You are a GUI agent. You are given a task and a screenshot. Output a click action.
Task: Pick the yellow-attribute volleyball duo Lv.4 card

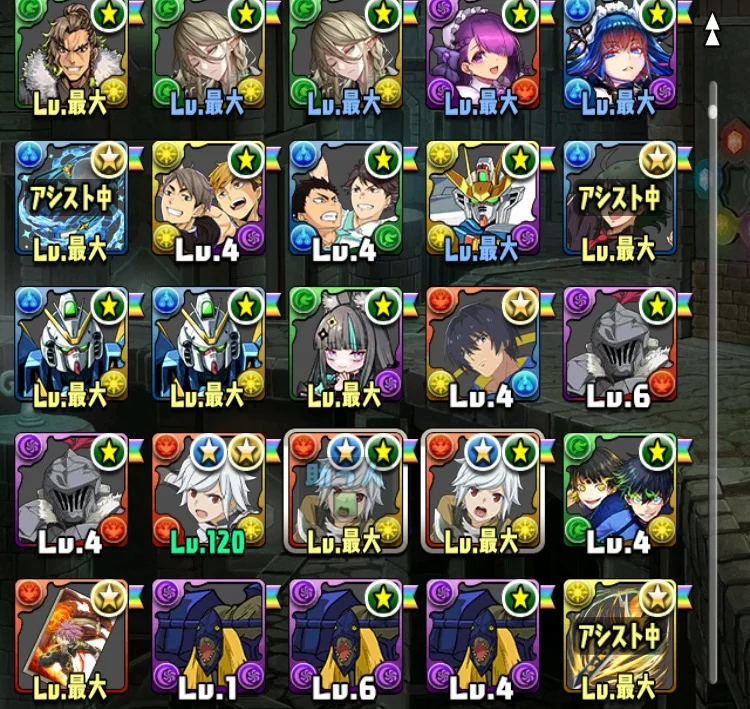click(x=209, y=200)
